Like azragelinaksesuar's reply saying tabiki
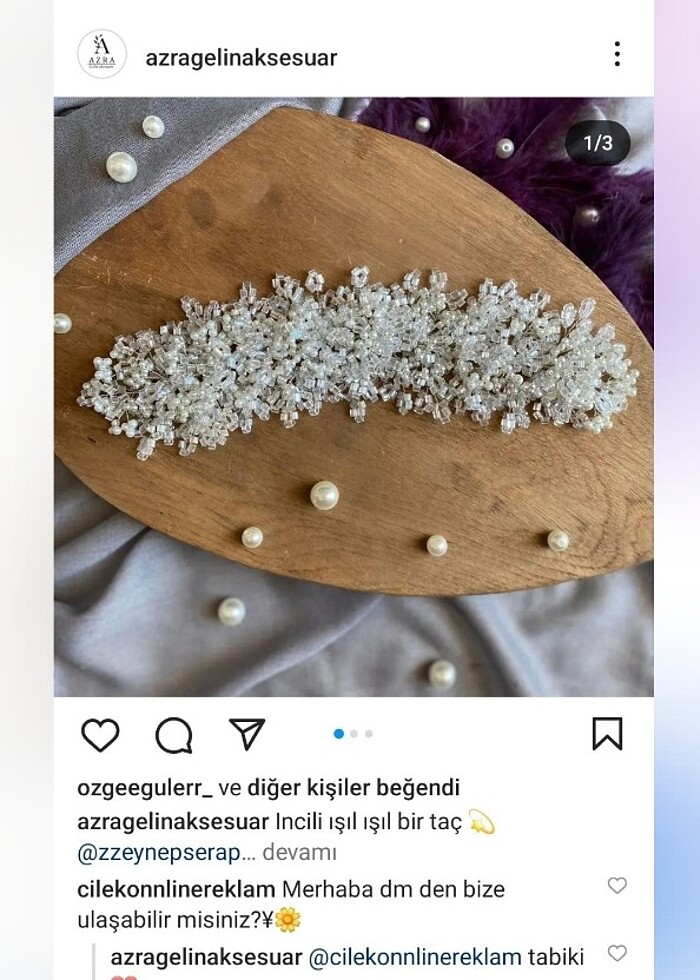The image size is (700, 980). [617, 953]
